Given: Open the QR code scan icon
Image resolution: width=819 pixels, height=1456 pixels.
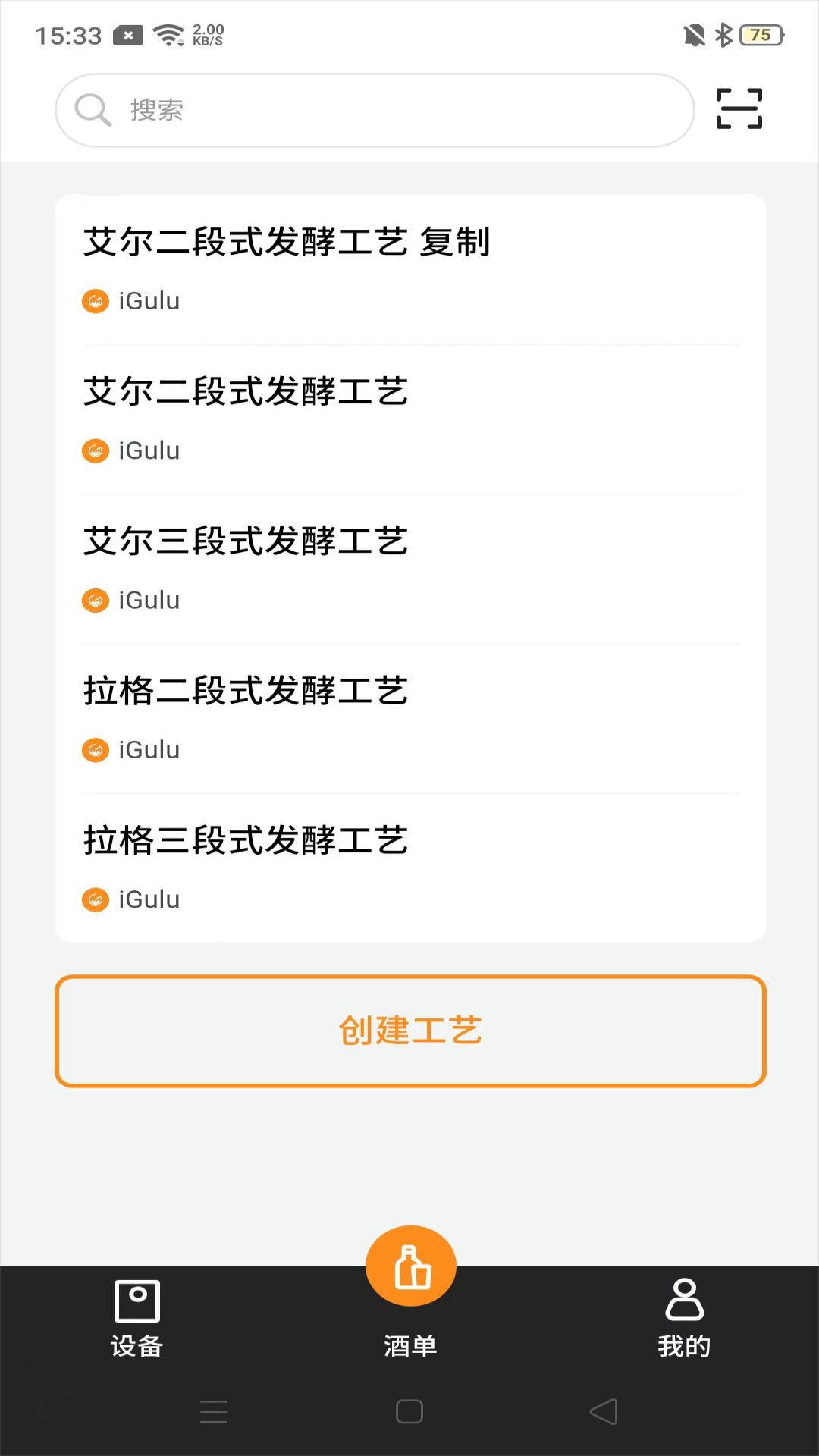Looking at the screenshot, I should pos(738,108).
